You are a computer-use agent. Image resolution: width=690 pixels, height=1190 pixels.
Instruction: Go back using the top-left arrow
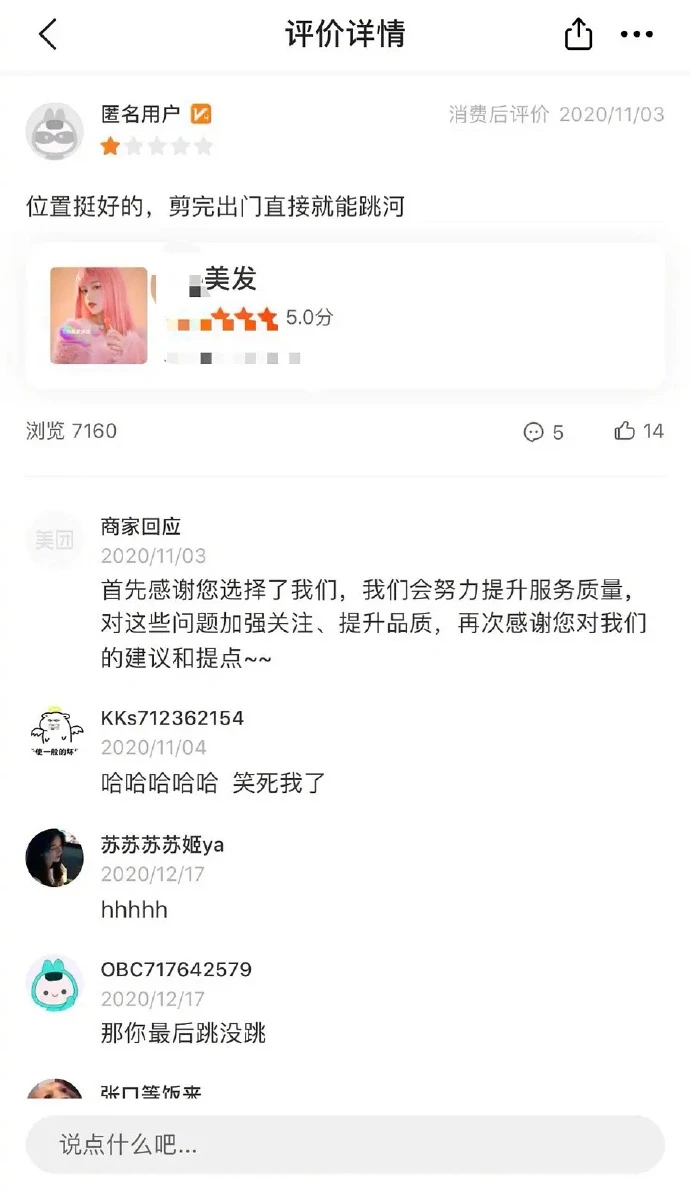(x=47, y=35)
